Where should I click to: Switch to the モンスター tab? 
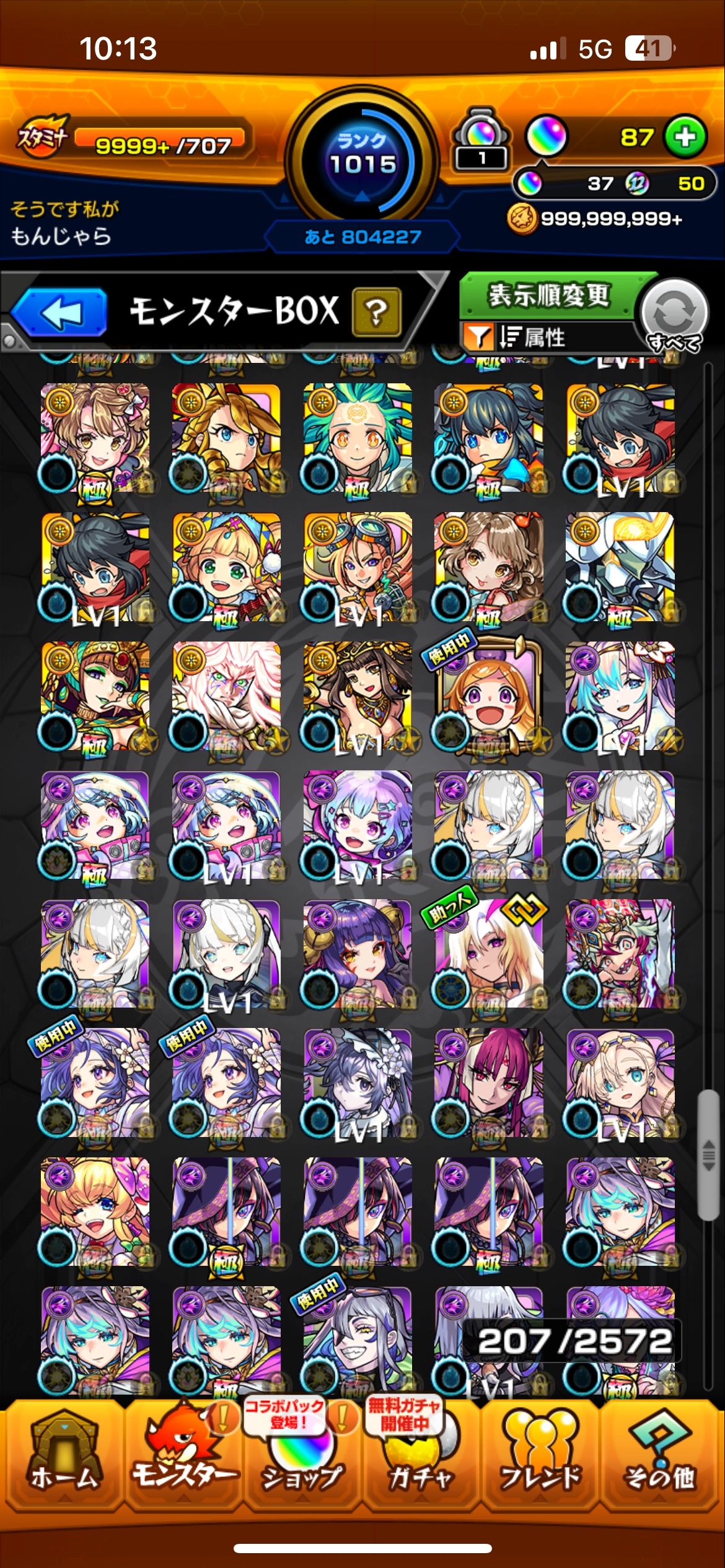click(x=183, y=1455)
